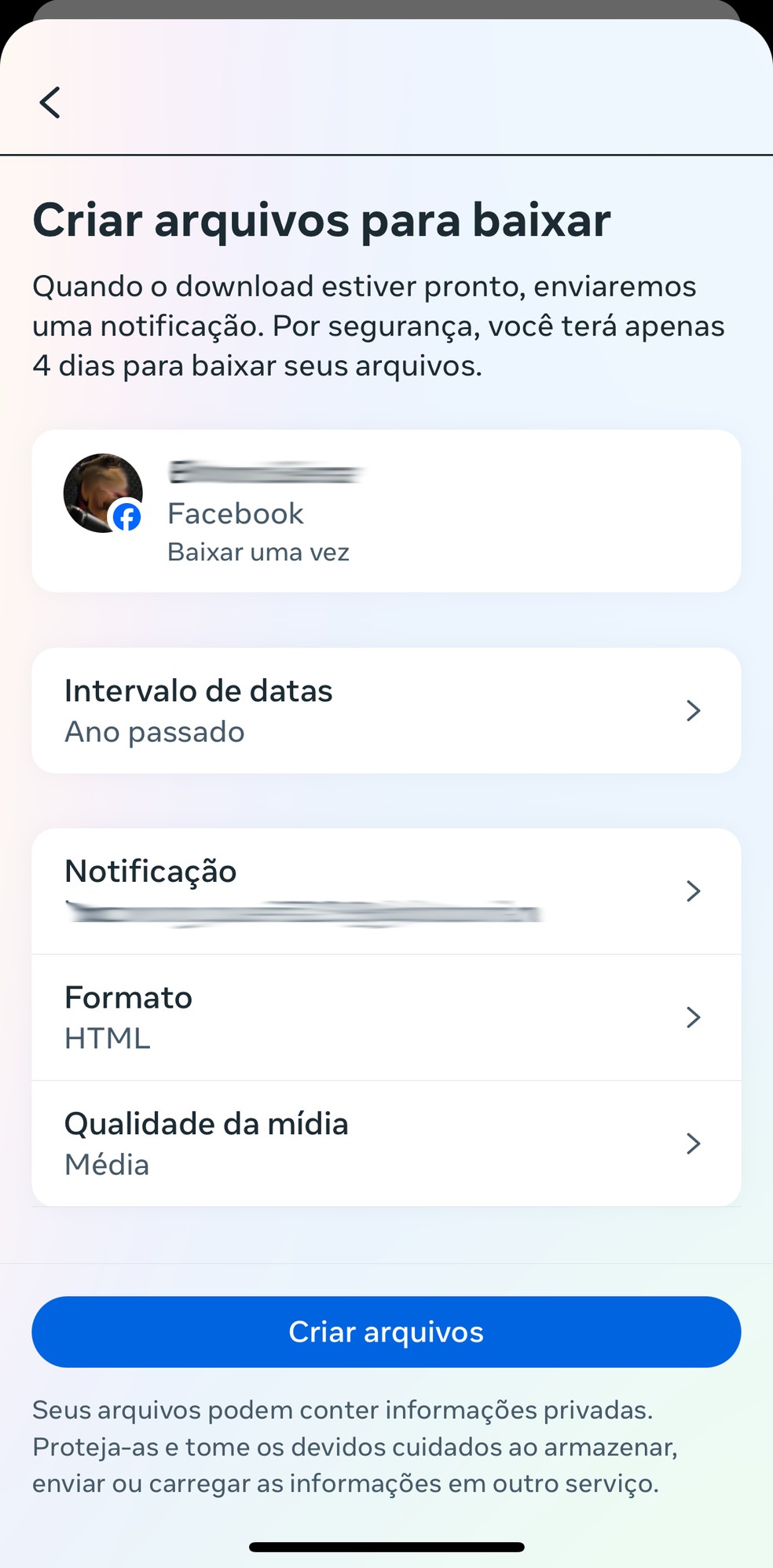Open the Intervalo de datas chevron
The width and height of the screenshot is (773, 1568).
[x=693, y=710]
